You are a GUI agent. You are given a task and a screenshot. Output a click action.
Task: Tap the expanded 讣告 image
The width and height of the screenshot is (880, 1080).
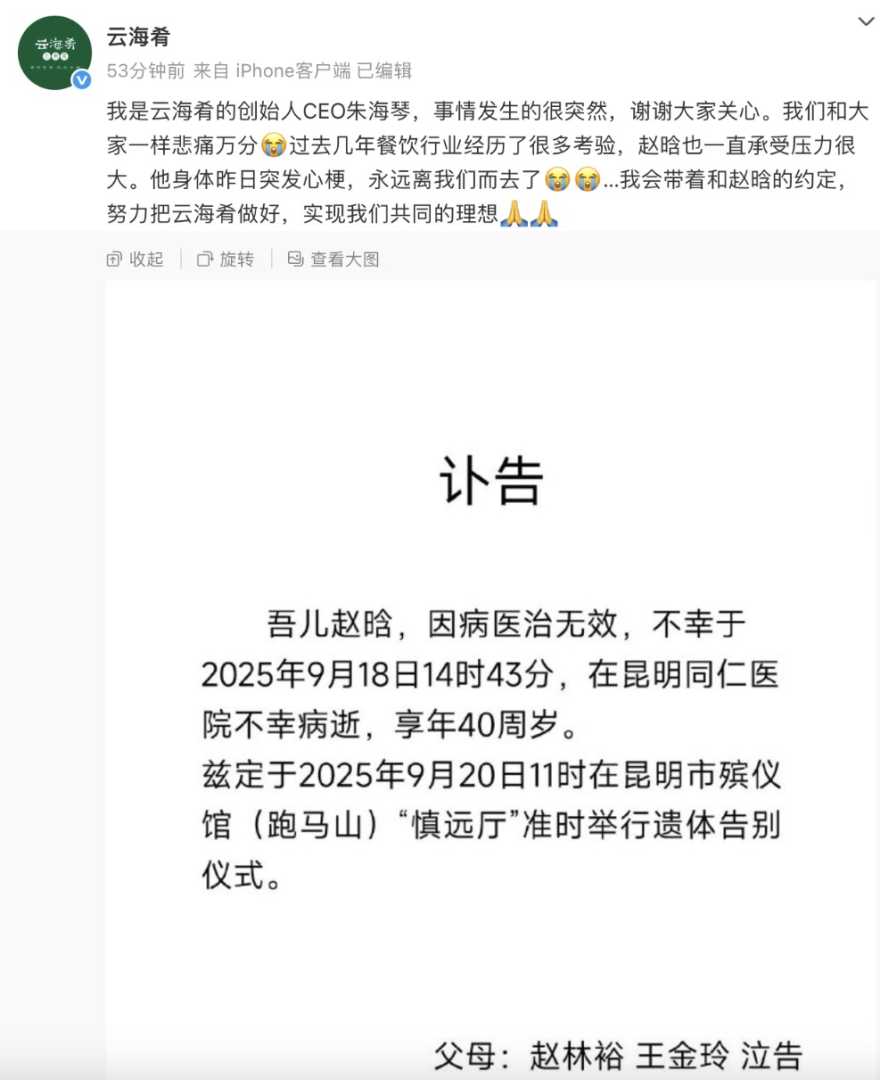coord(490,680)
